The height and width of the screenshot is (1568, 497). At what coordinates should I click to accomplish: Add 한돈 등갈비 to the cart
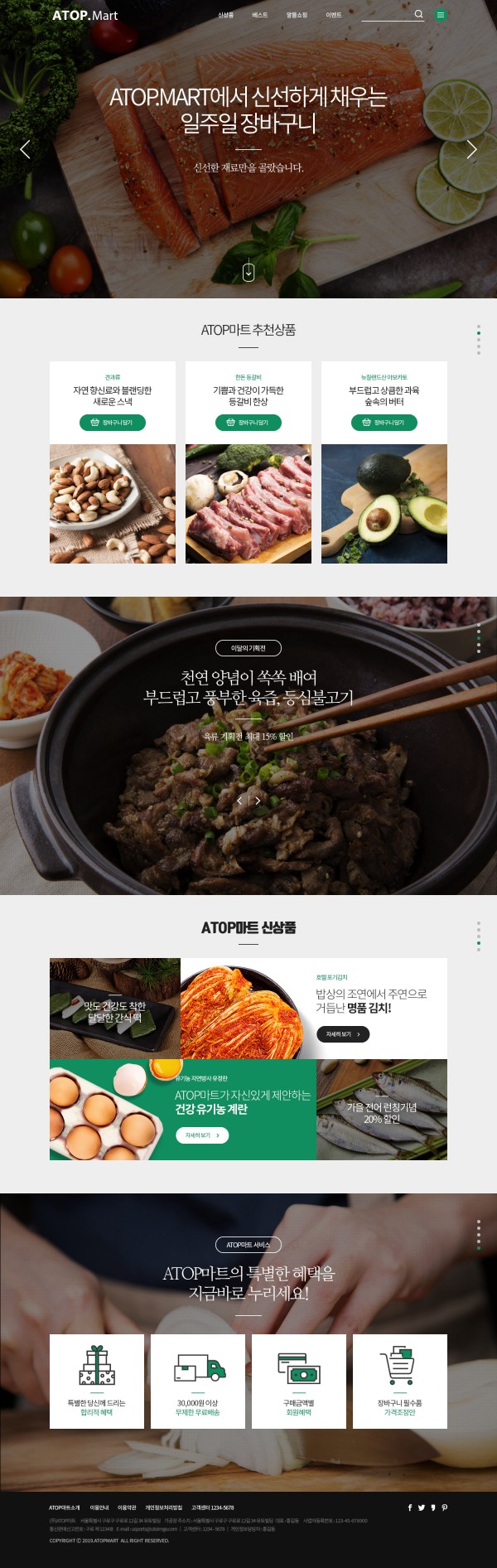[x=248, y=423]
